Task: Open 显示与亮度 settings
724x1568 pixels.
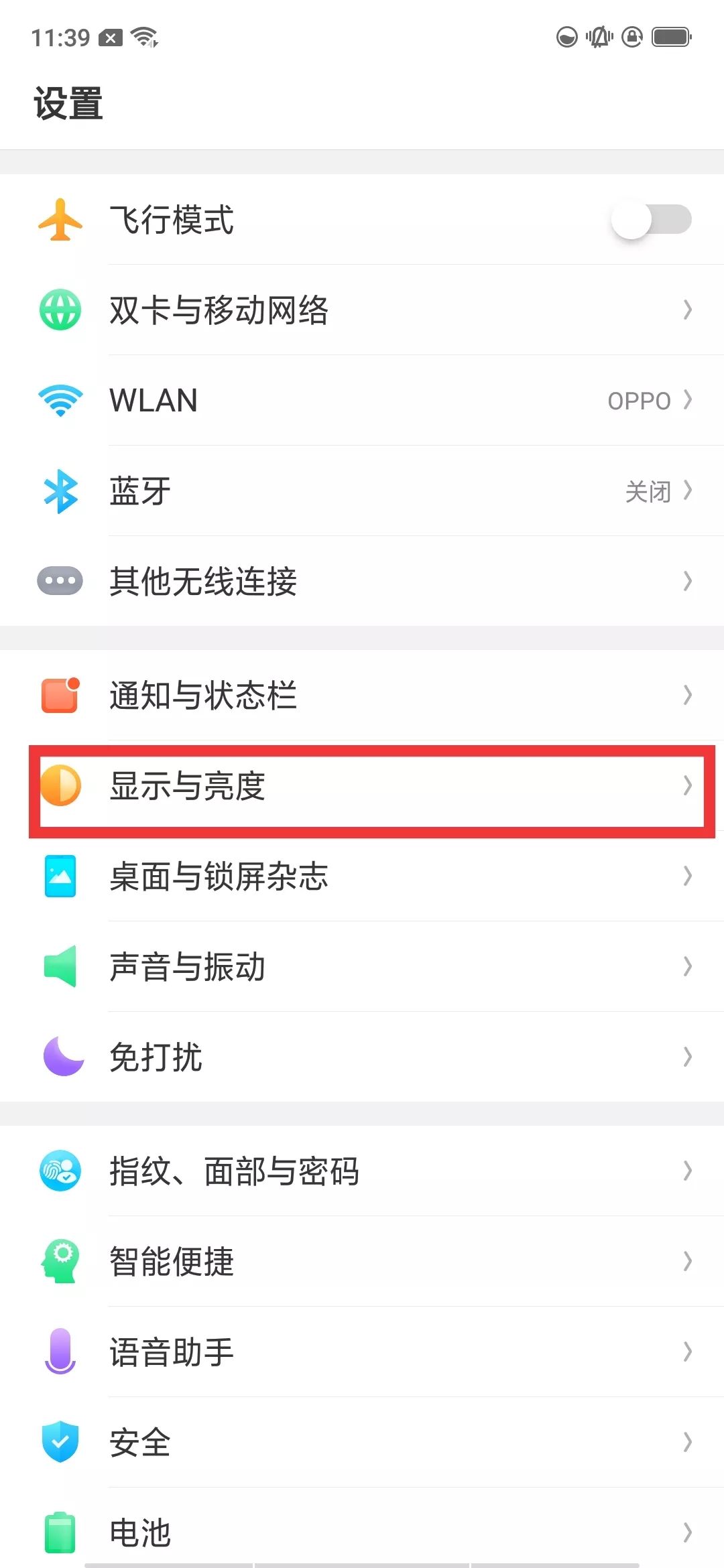Action: (x=362, y=786)
